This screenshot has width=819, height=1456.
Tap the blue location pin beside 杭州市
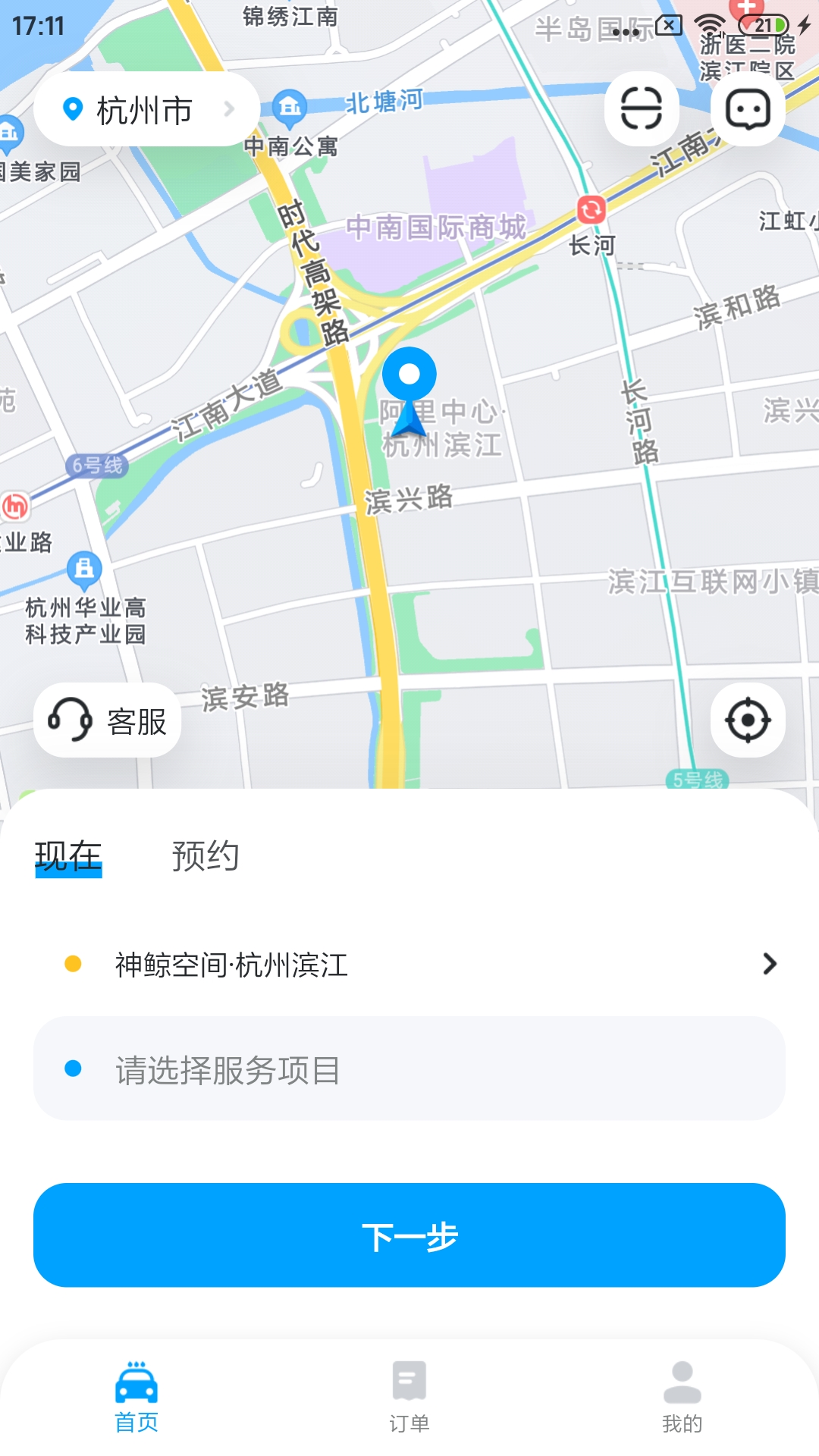coord(72,108)
